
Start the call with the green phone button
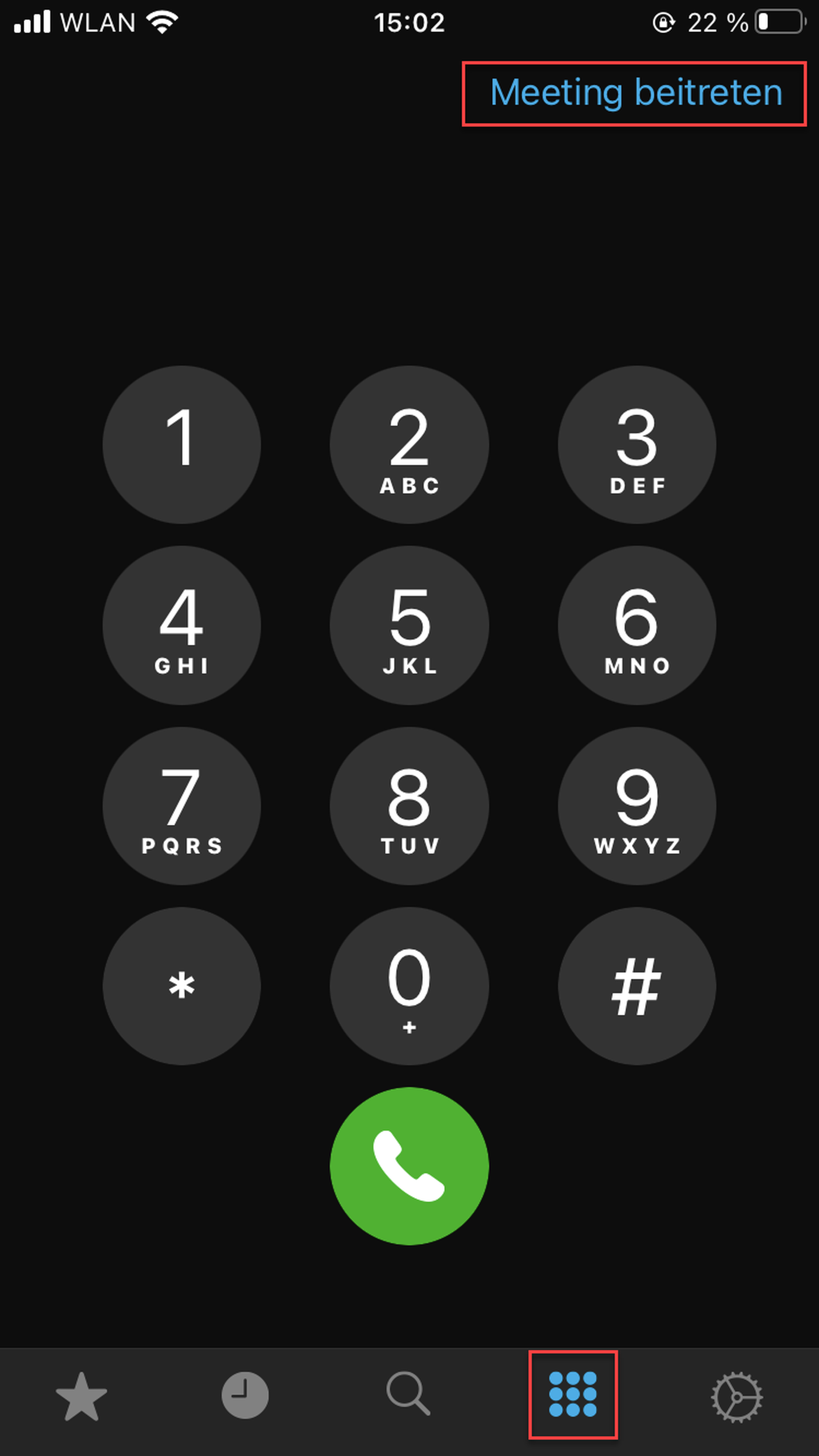[409, 1166]
